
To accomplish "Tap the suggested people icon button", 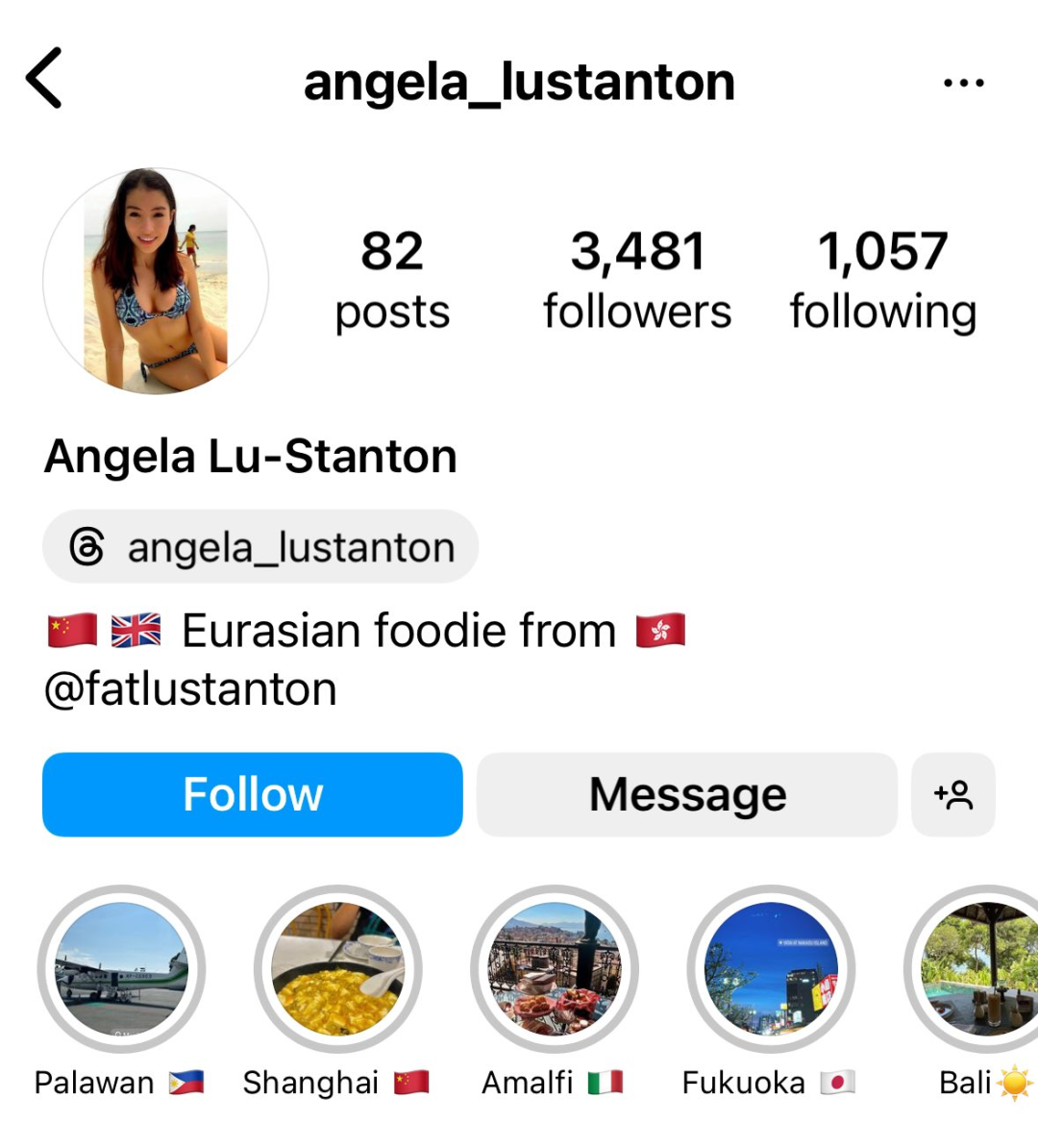I will coord(952,794).
